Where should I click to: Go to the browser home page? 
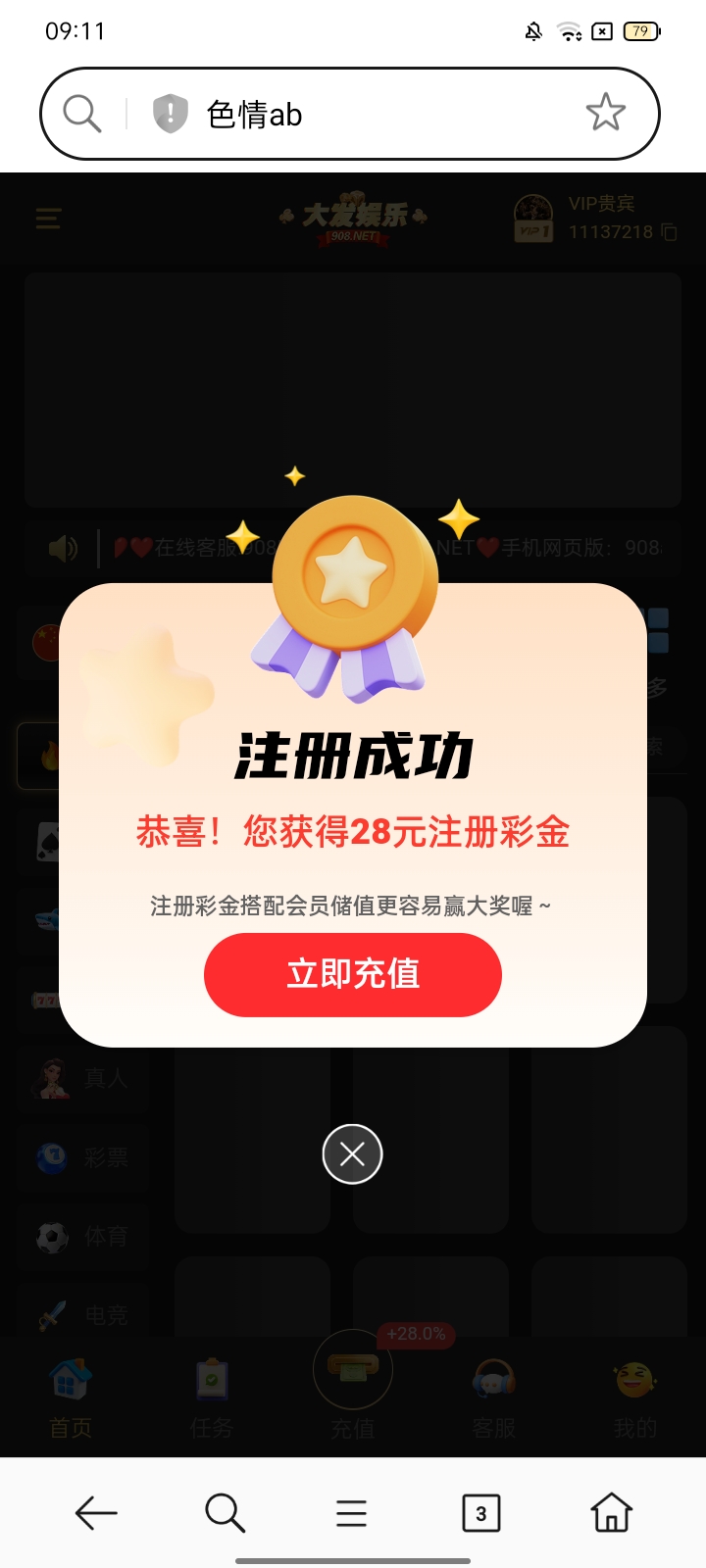point(611,1513)
